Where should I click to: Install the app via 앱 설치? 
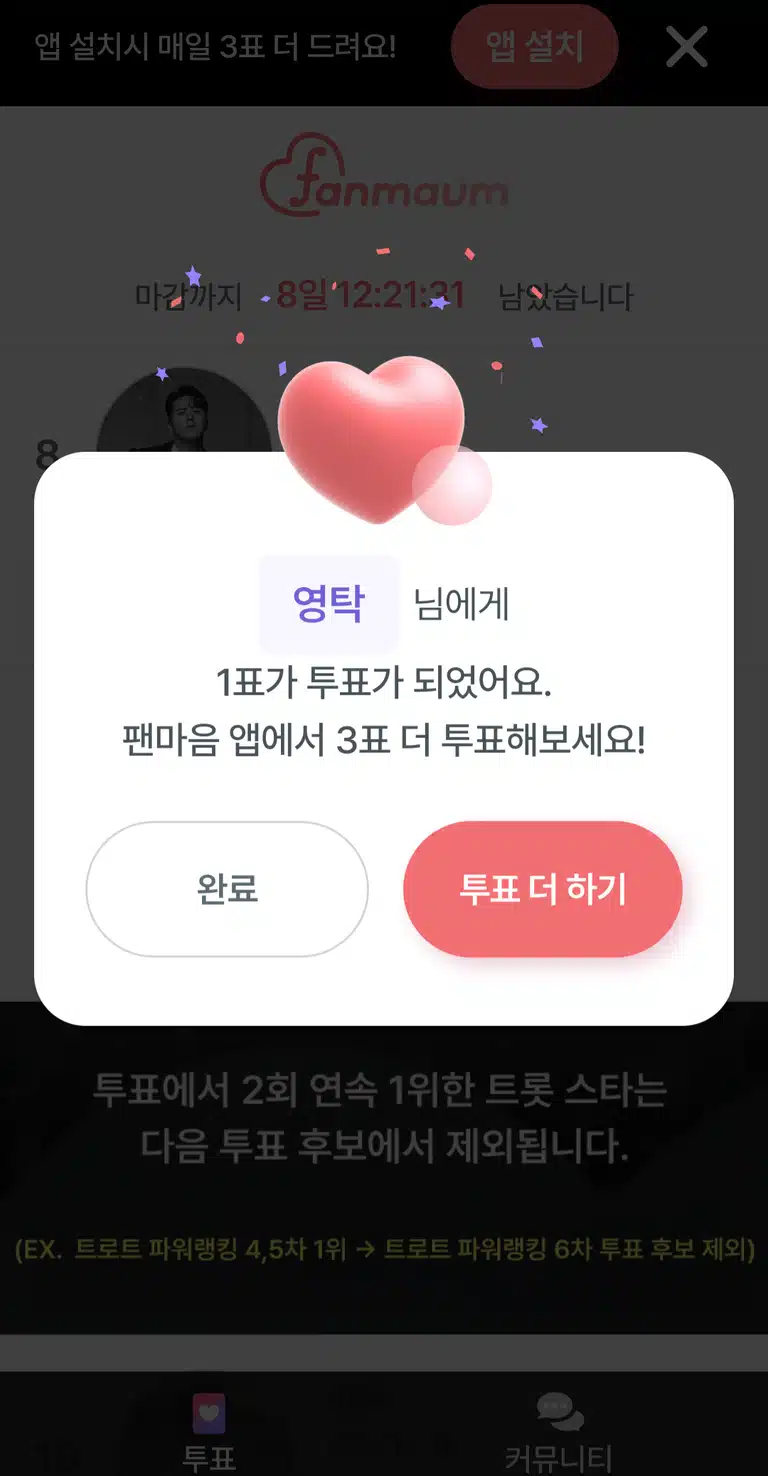tap(535, 46)
